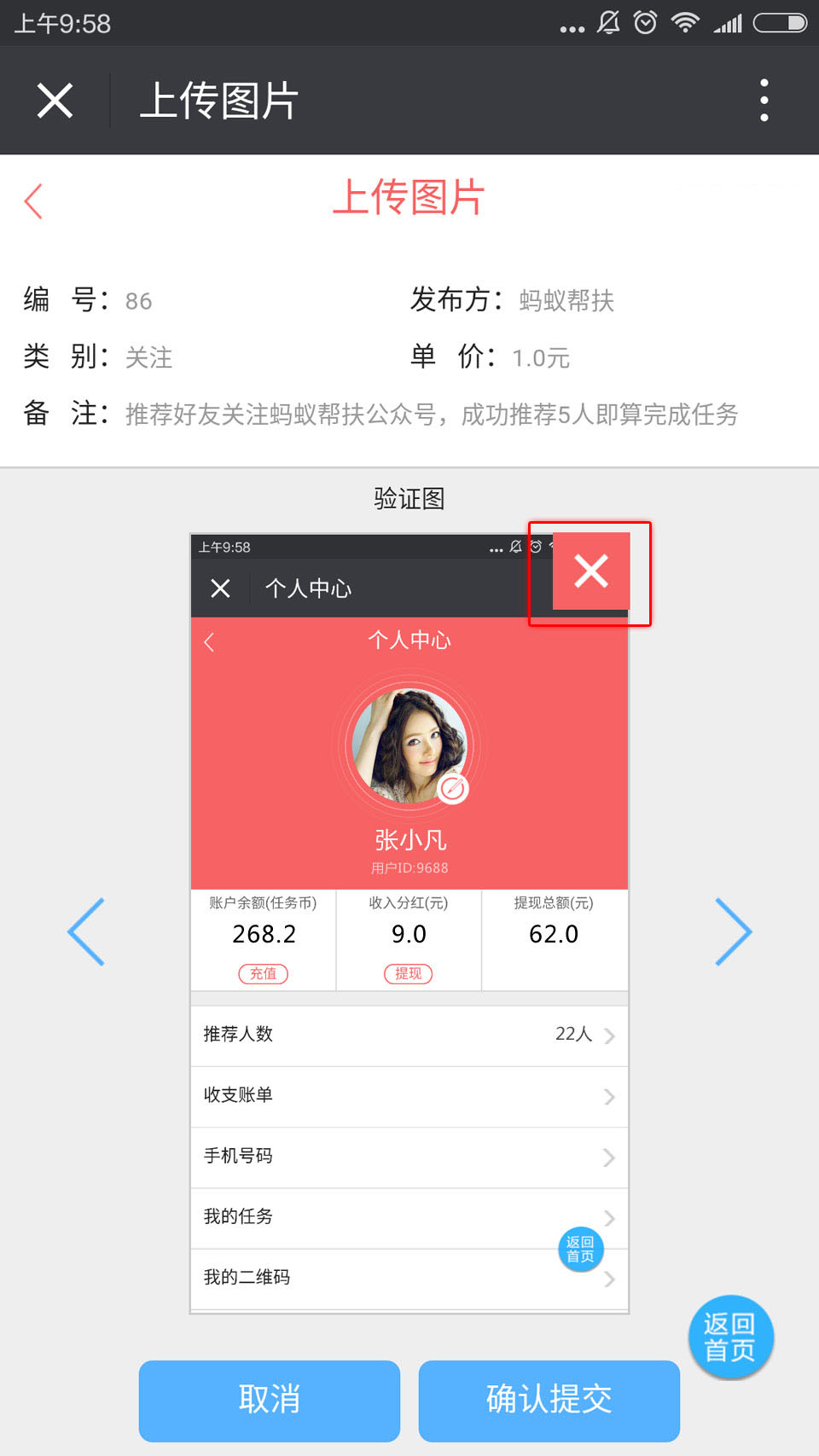
Task: Tap the 取消 button
Action: 269,1400
